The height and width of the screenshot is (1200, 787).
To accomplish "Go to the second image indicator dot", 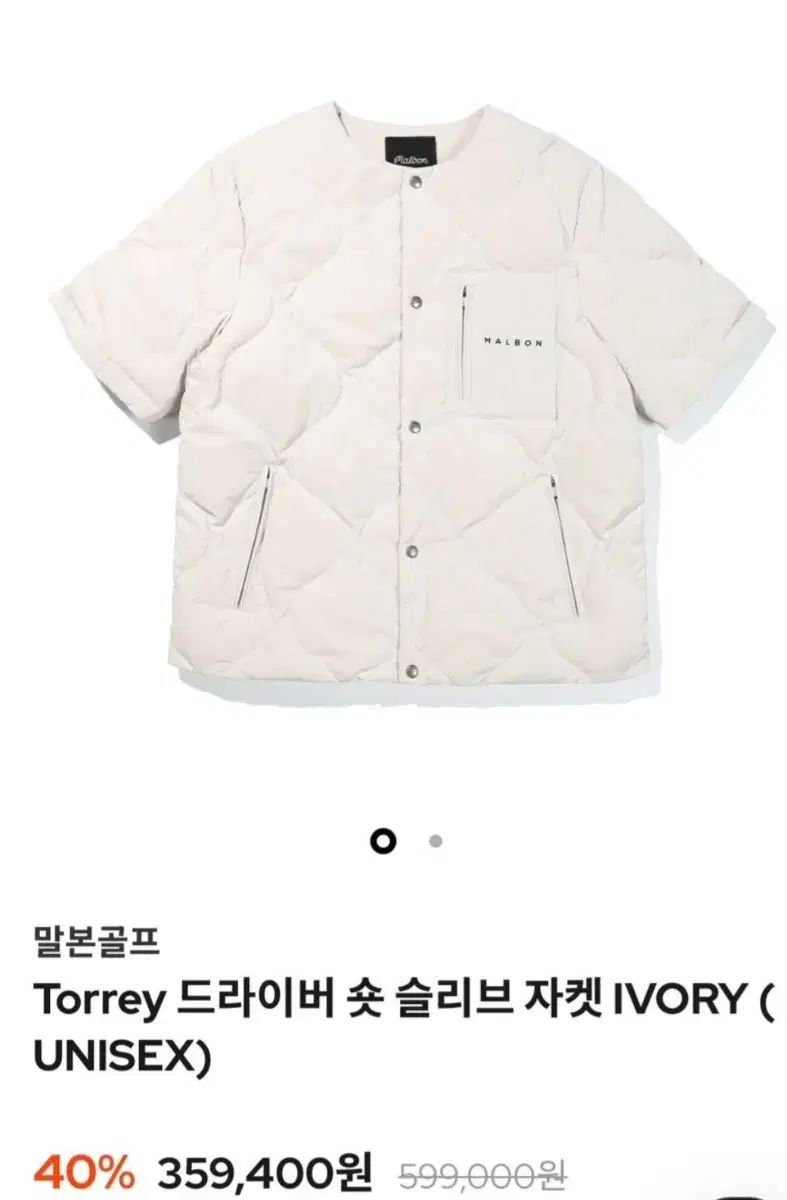I will click(435, 841).
